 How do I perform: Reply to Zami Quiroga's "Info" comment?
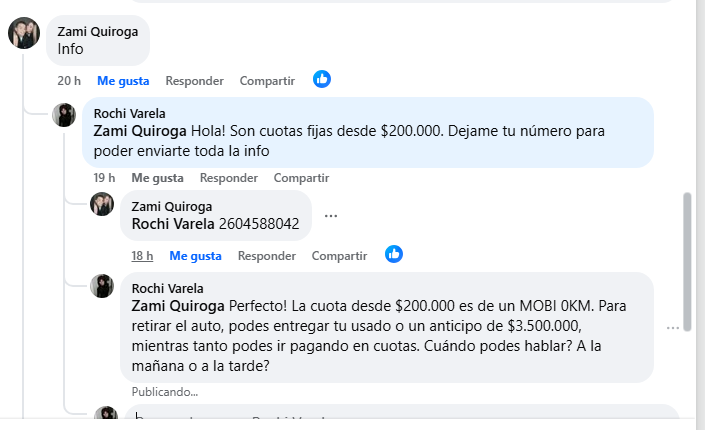194,80
